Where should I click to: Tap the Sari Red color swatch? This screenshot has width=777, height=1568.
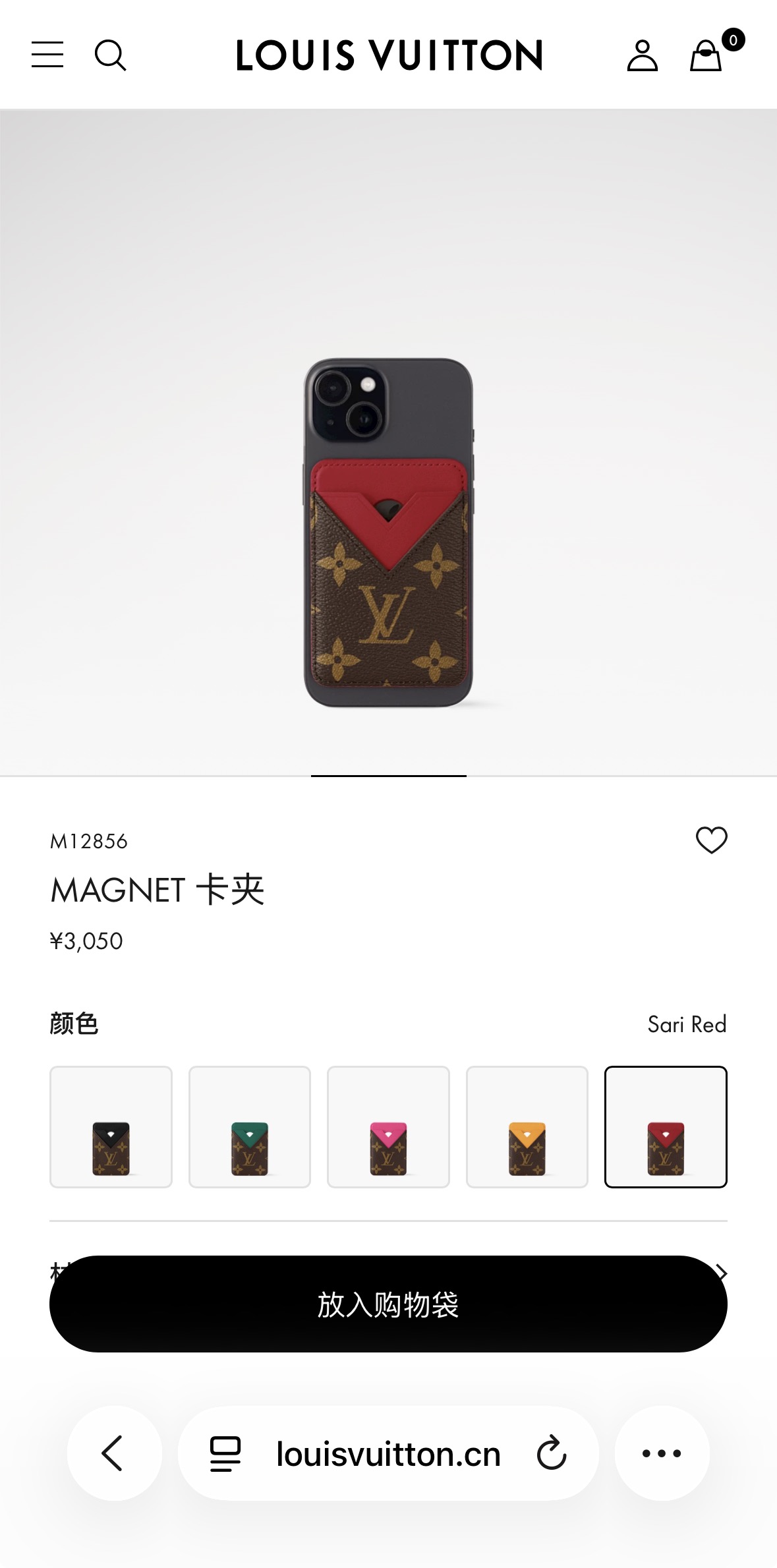(x=666, y=1127)
